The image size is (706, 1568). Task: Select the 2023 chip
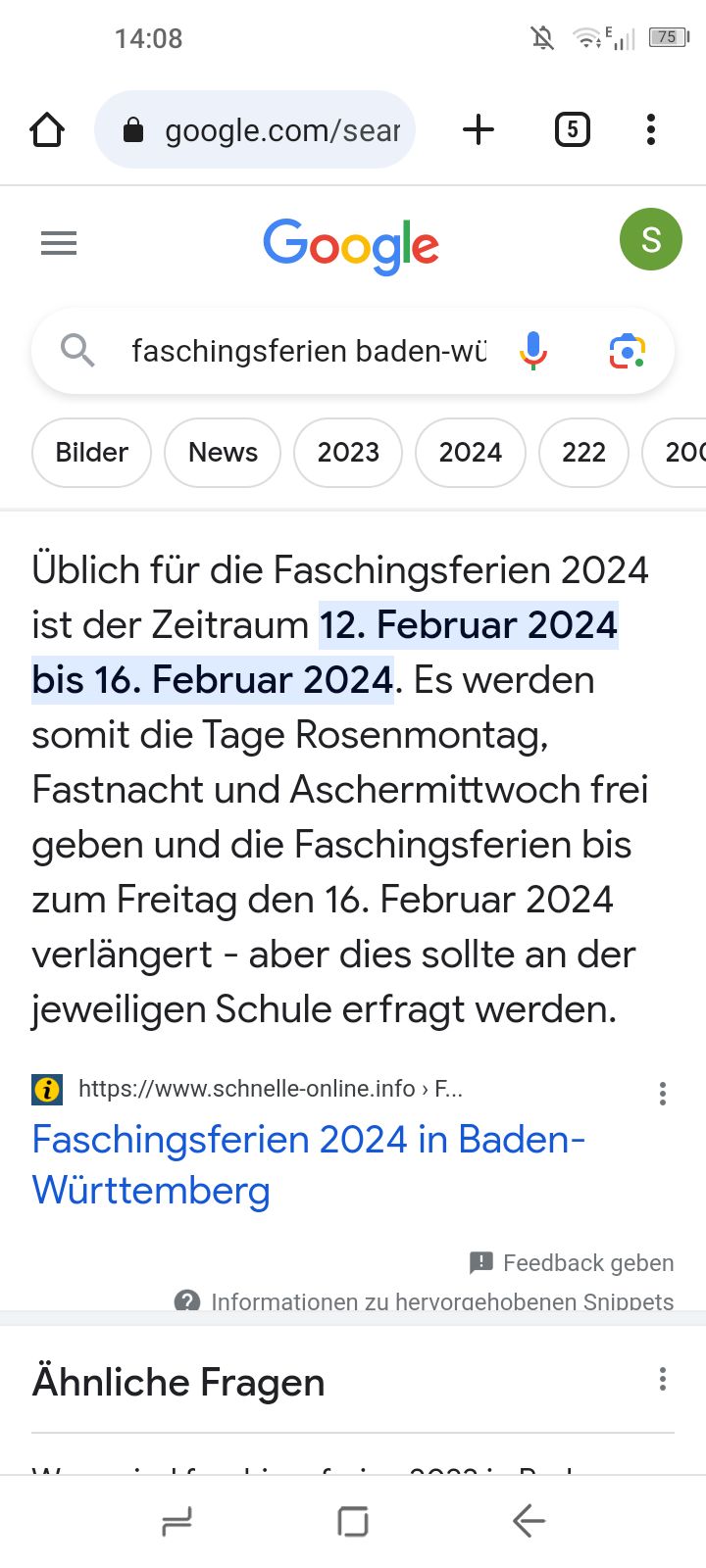[348, 452]
